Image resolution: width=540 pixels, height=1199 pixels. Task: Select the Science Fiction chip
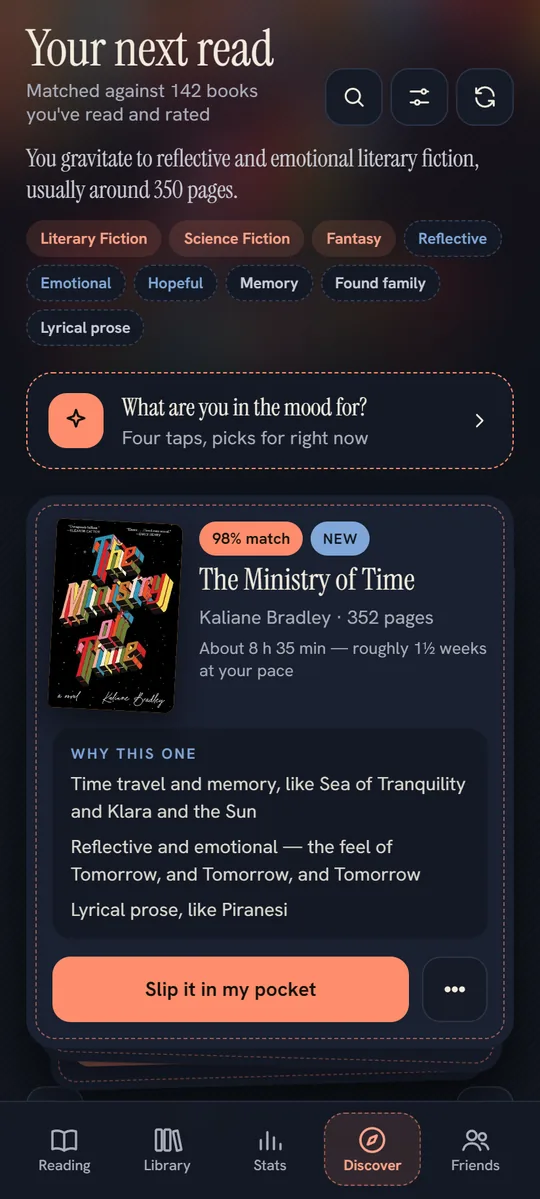(237, 239)
